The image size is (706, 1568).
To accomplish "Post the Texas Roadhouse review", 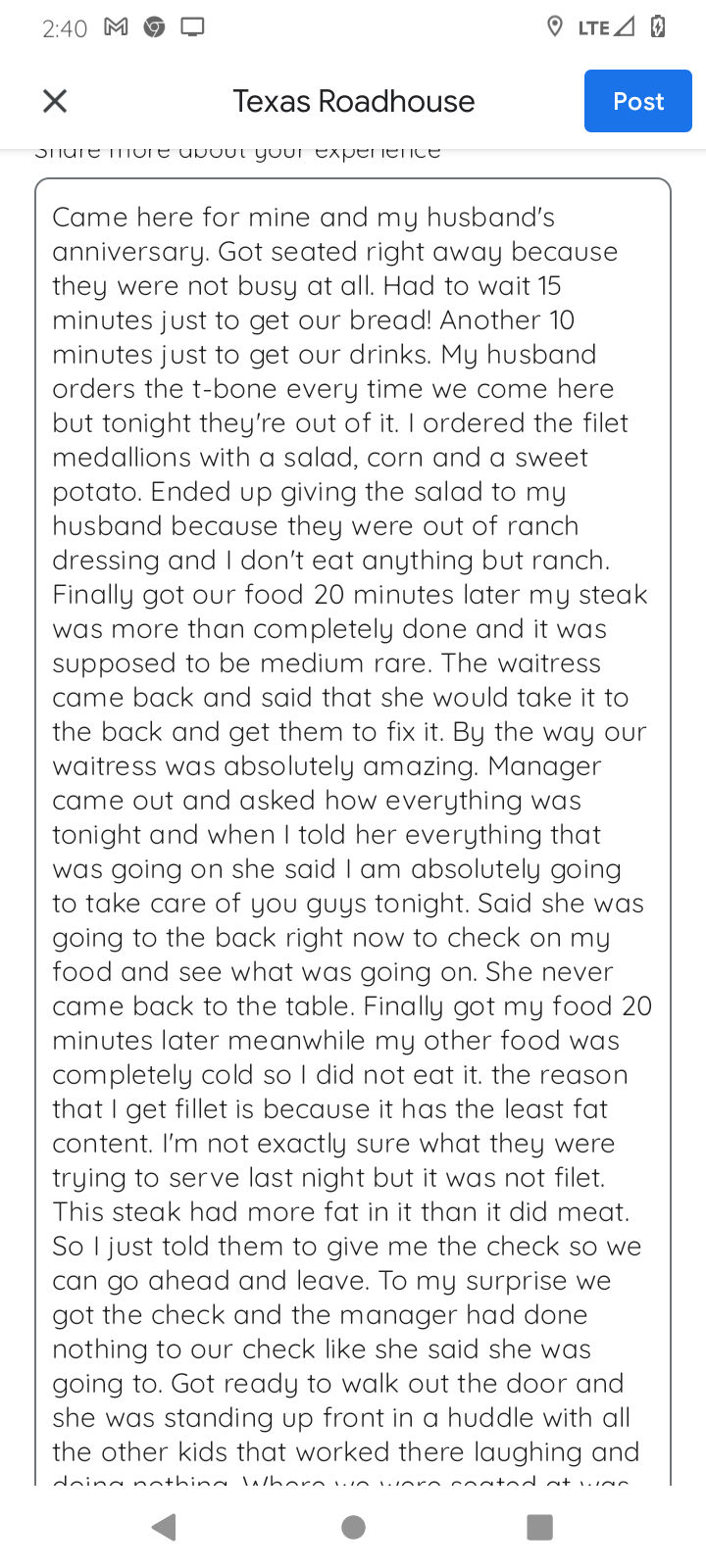I will (636, 100).
